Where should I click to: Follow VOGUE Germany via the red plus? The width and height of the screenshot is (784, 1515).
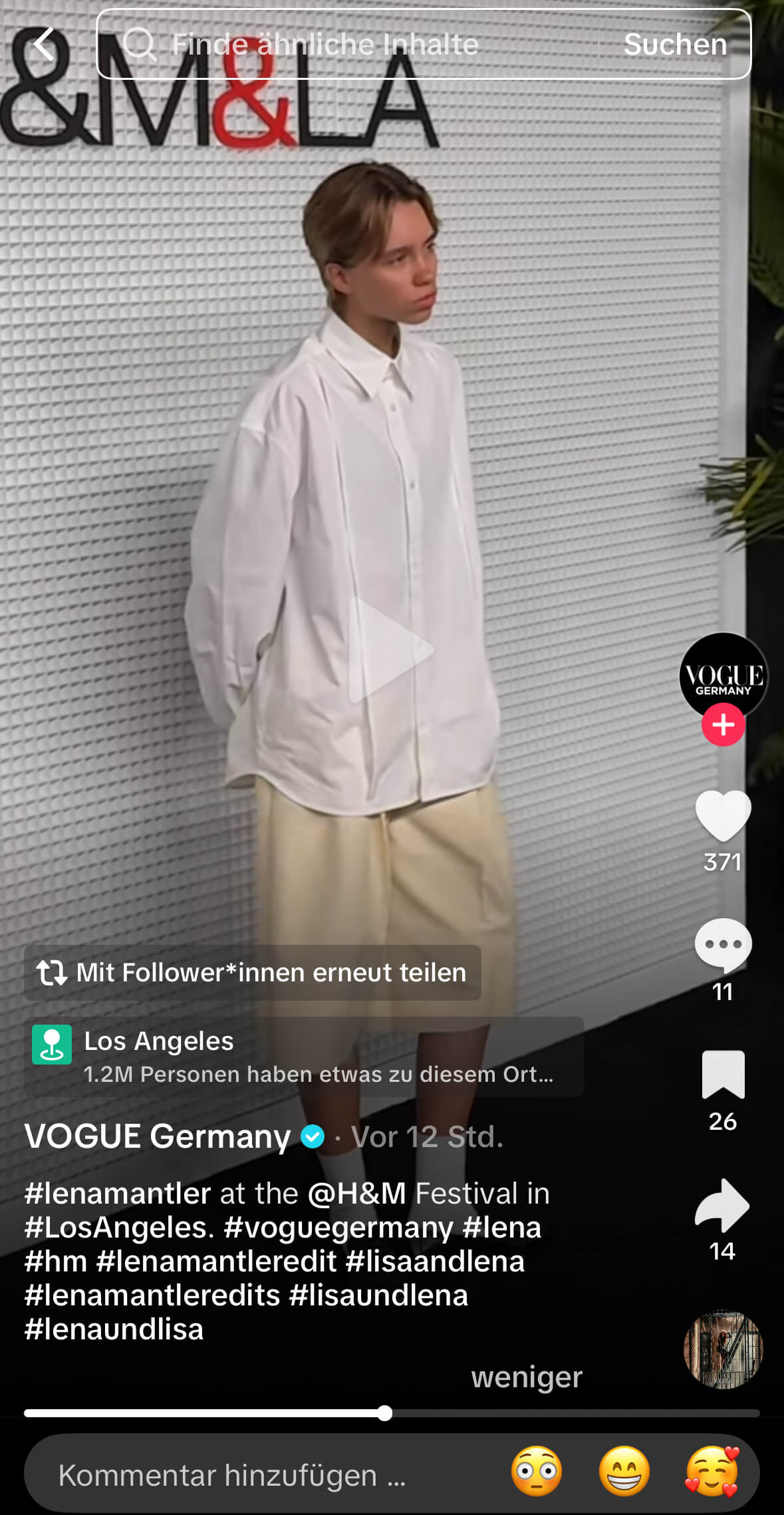coord(723,725)
